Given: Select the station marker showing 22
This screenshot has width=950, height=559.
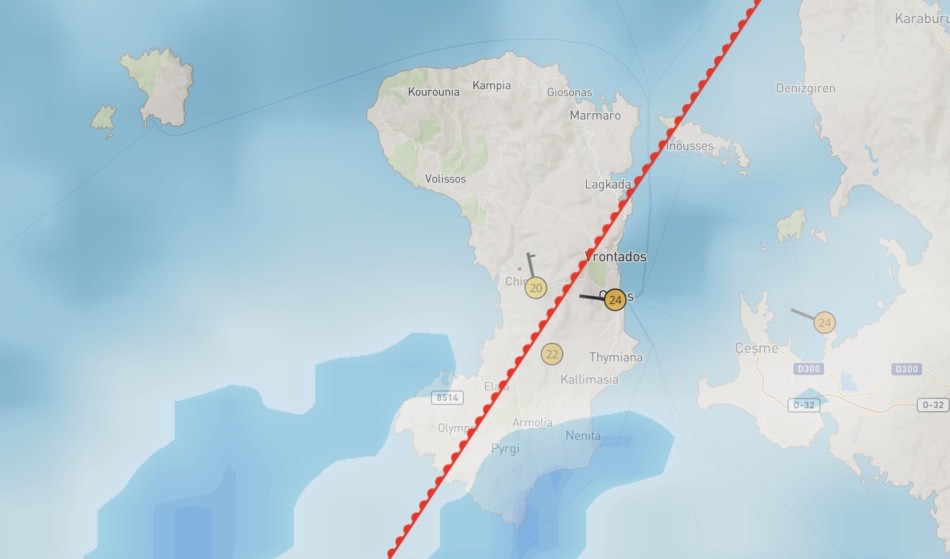Looking at the screenshot, I should pyautogui.click(x=552, y=354).
